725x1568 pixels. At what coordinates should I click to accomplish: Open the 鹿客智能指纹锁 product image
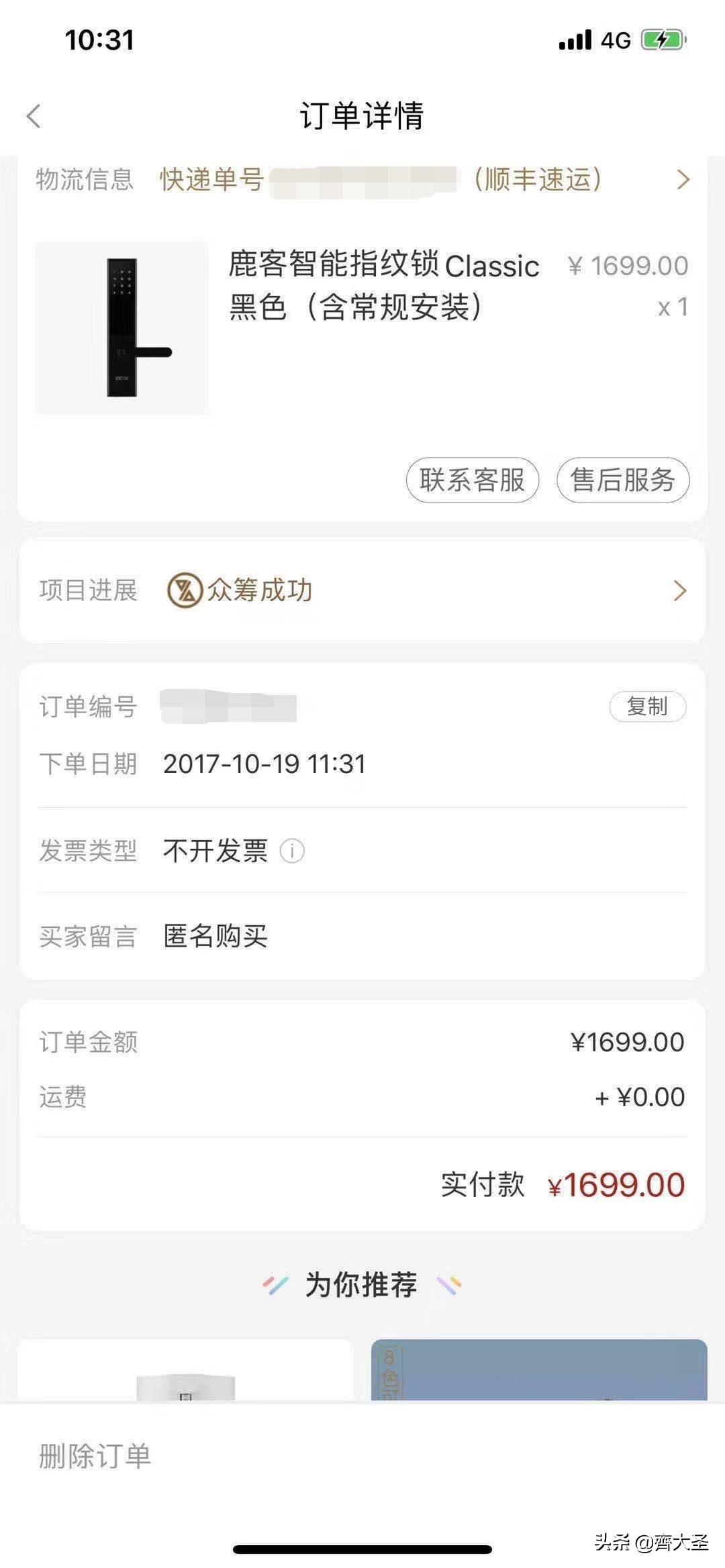coord(122,330)
